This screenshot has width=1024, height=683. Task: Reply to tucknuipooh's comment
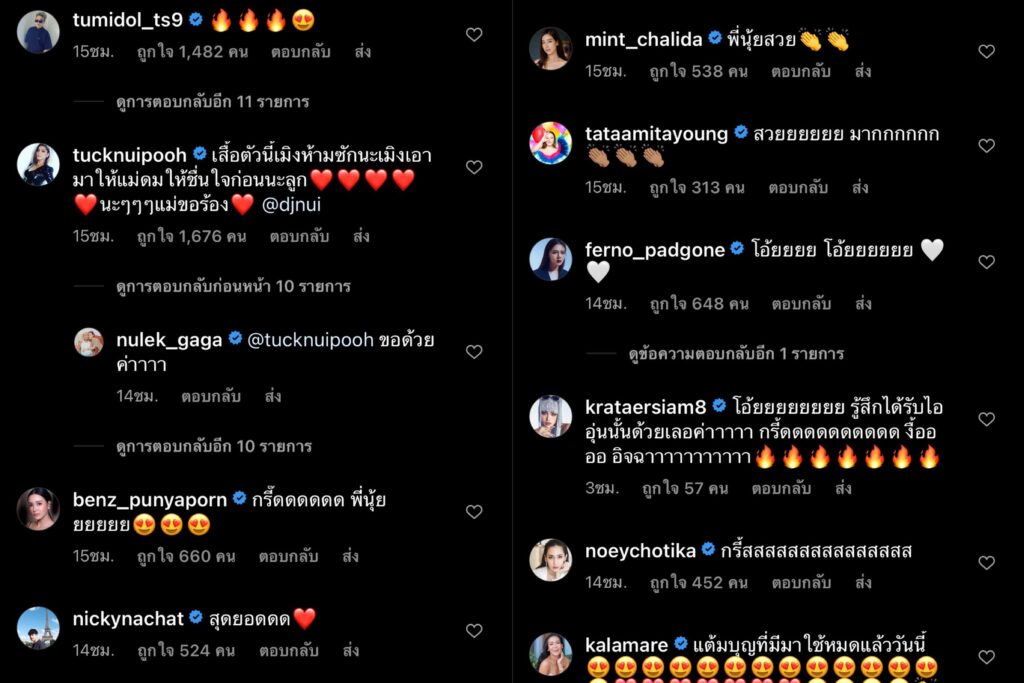coord(299,237)
